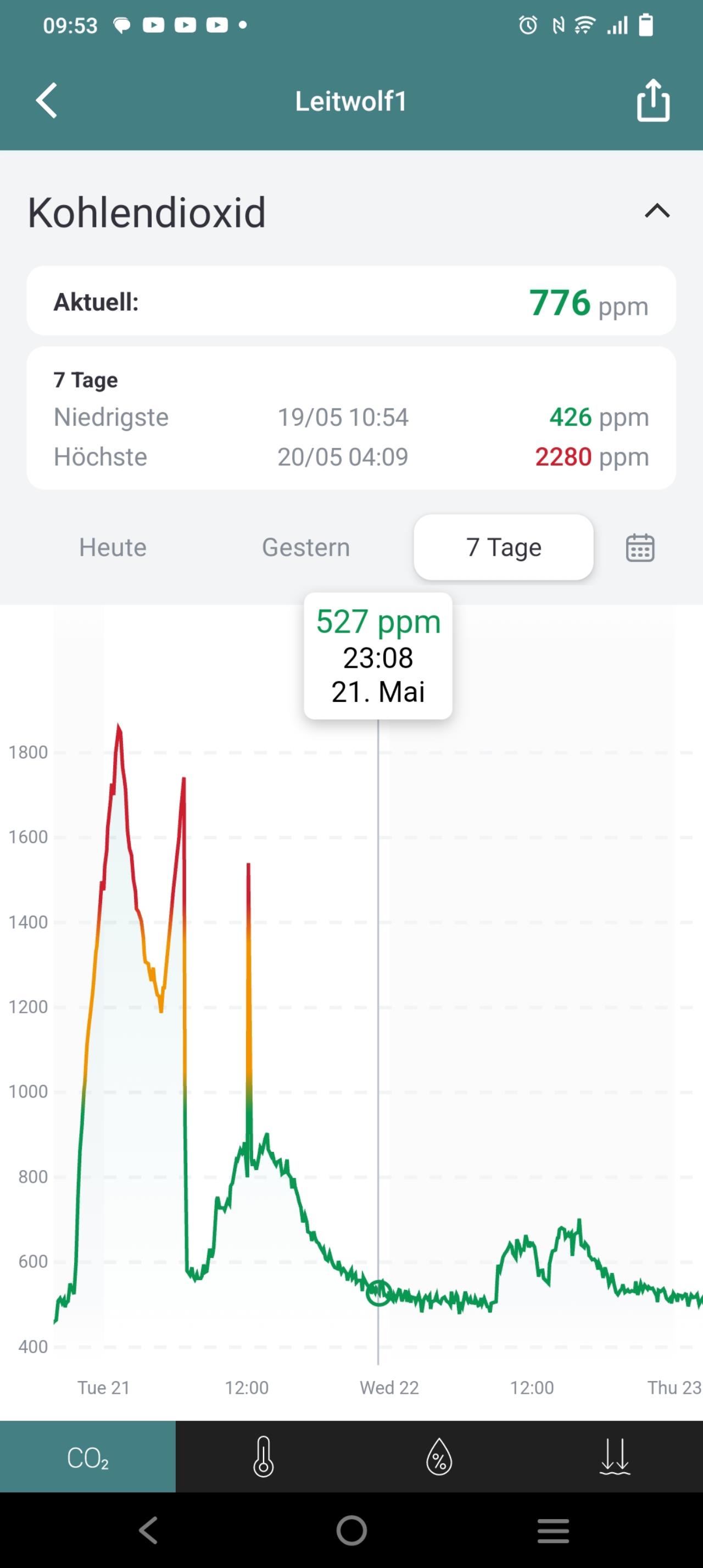Screen dimensions: 703x1568
Task: Select the Gestern range
Action: click(x=306, y=547)
